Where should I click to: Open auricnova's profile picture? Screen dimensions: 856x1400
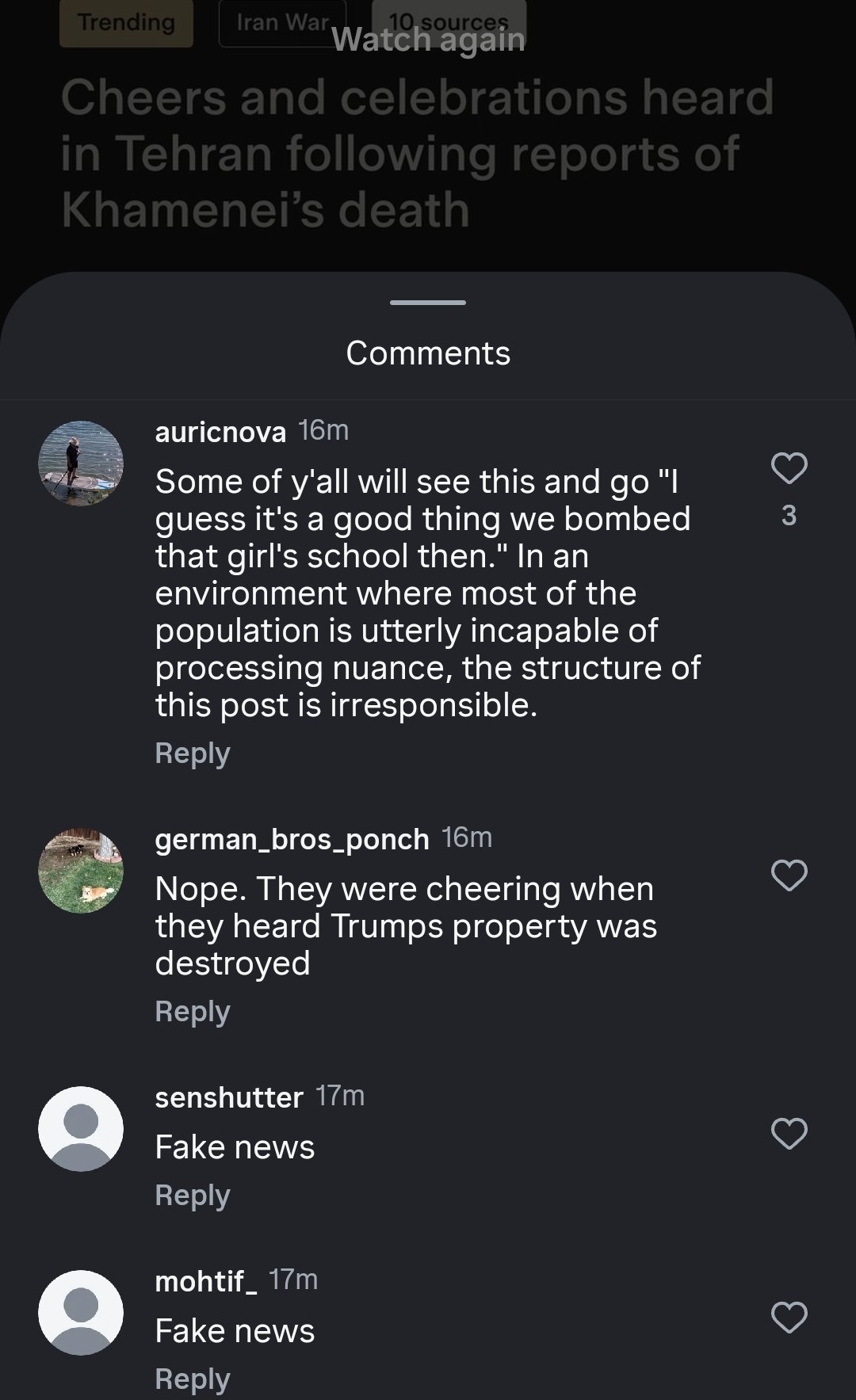pos(81,463)
